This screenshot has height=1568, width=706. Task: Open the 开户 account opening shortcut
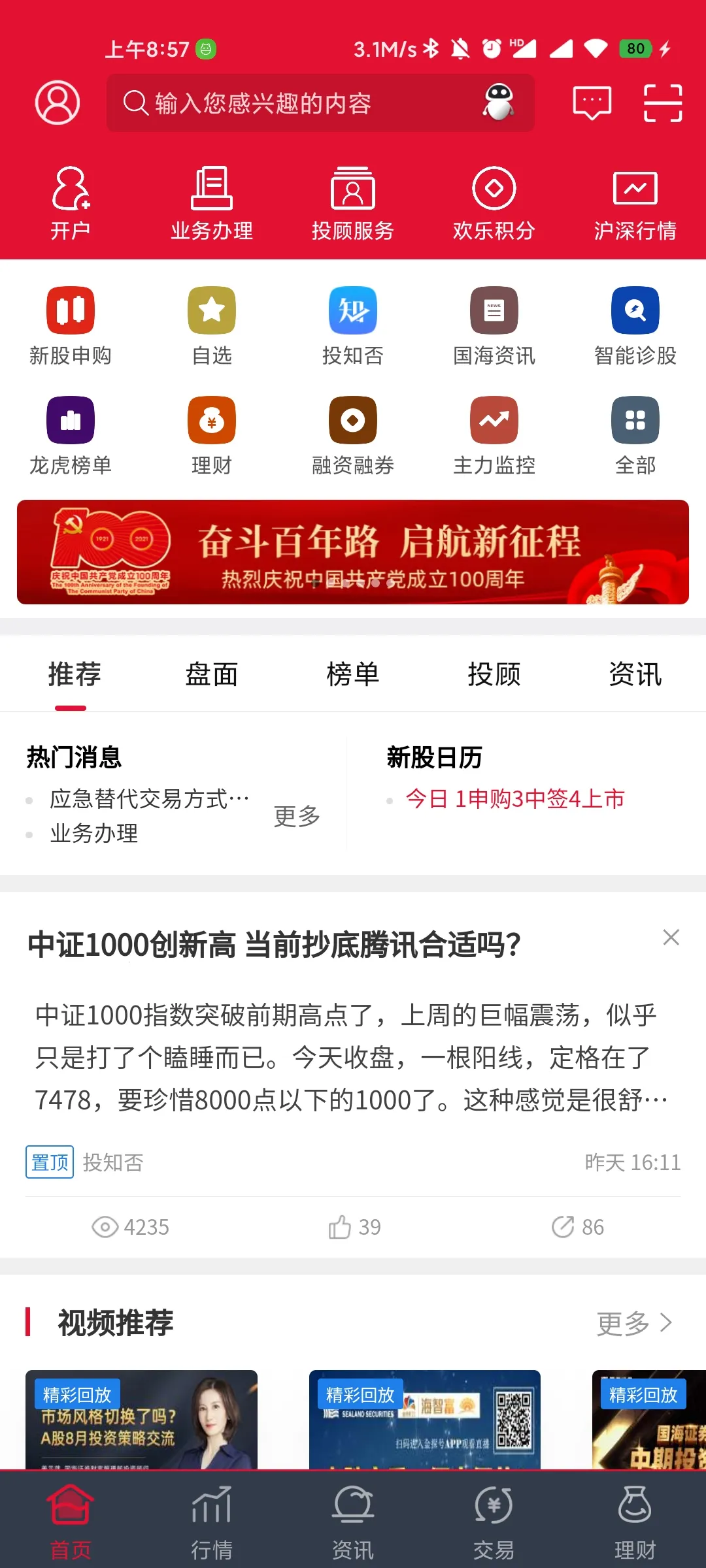pos(71,203)
